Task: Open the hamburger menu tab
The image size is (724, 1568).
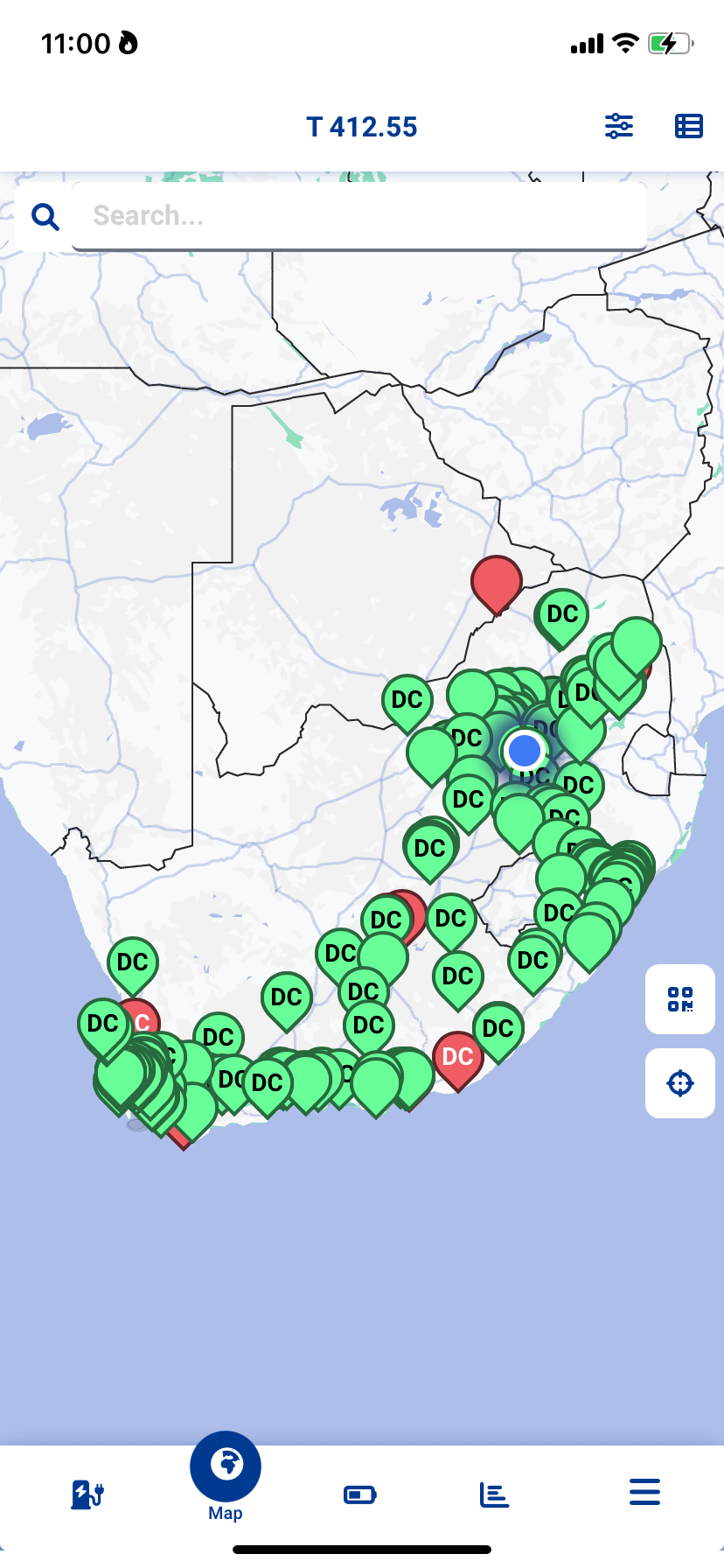Action: coord(644,1492)
